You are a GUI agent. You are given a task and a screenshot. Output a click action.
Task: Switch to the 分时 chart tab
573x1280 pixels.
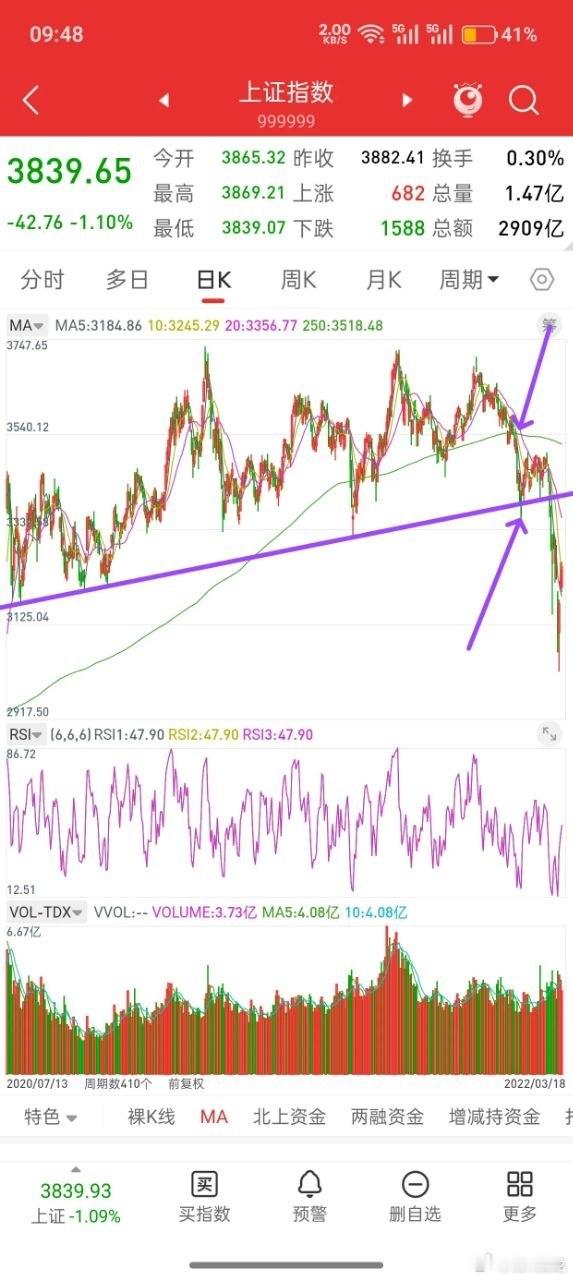pos(42,279)
